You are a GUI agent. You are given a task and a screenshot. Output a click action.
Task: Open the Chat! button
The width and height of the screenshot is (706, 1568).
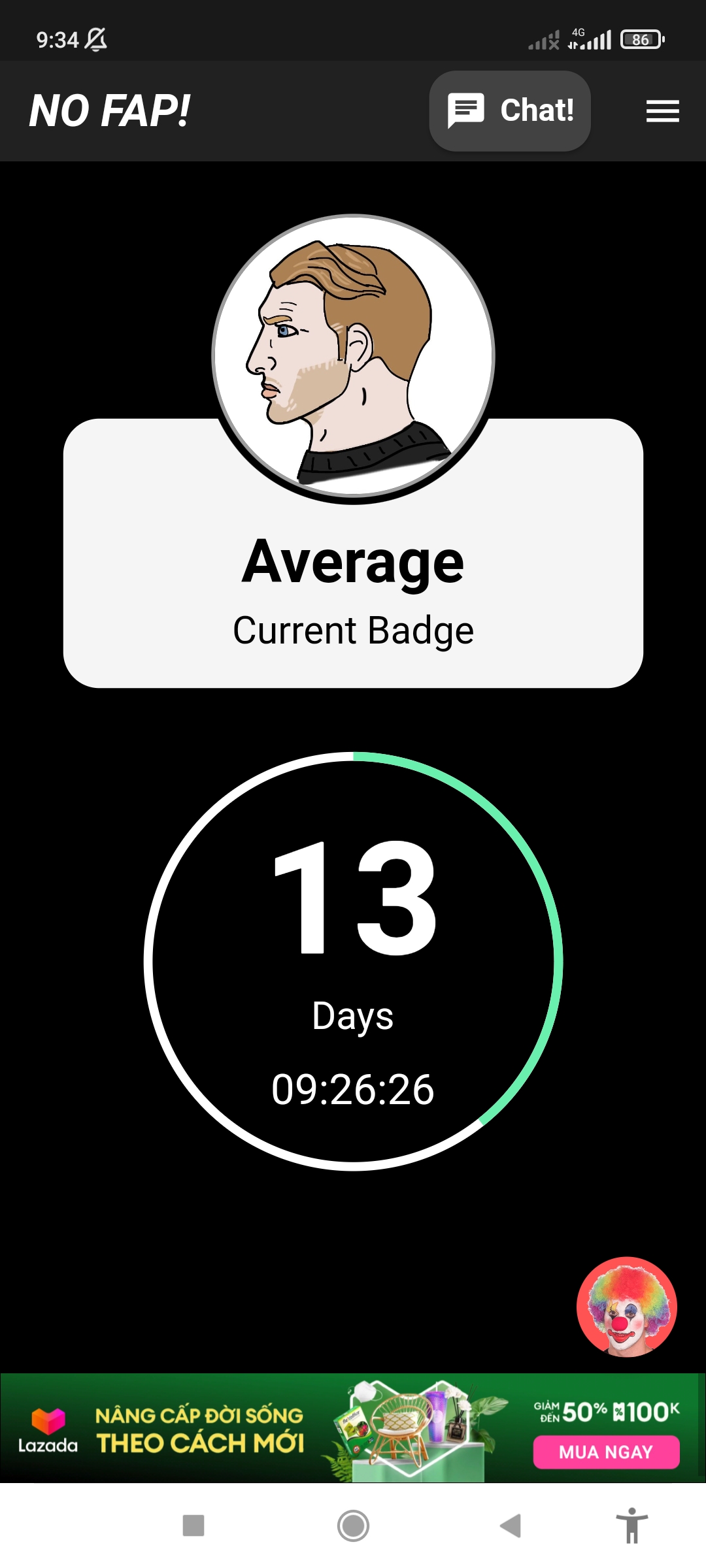click(x=510, y=110)
